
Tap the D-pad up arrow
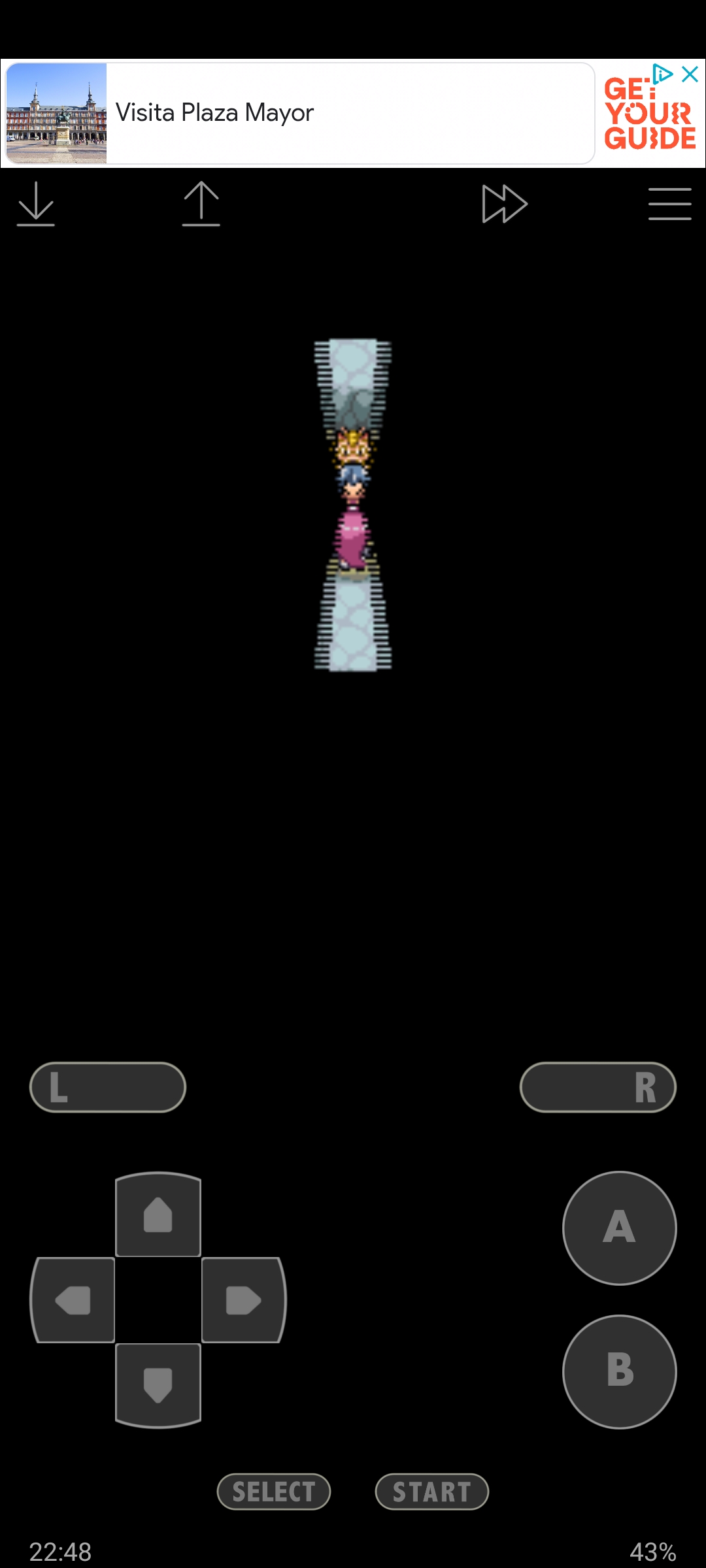[x=158, y=1215]
